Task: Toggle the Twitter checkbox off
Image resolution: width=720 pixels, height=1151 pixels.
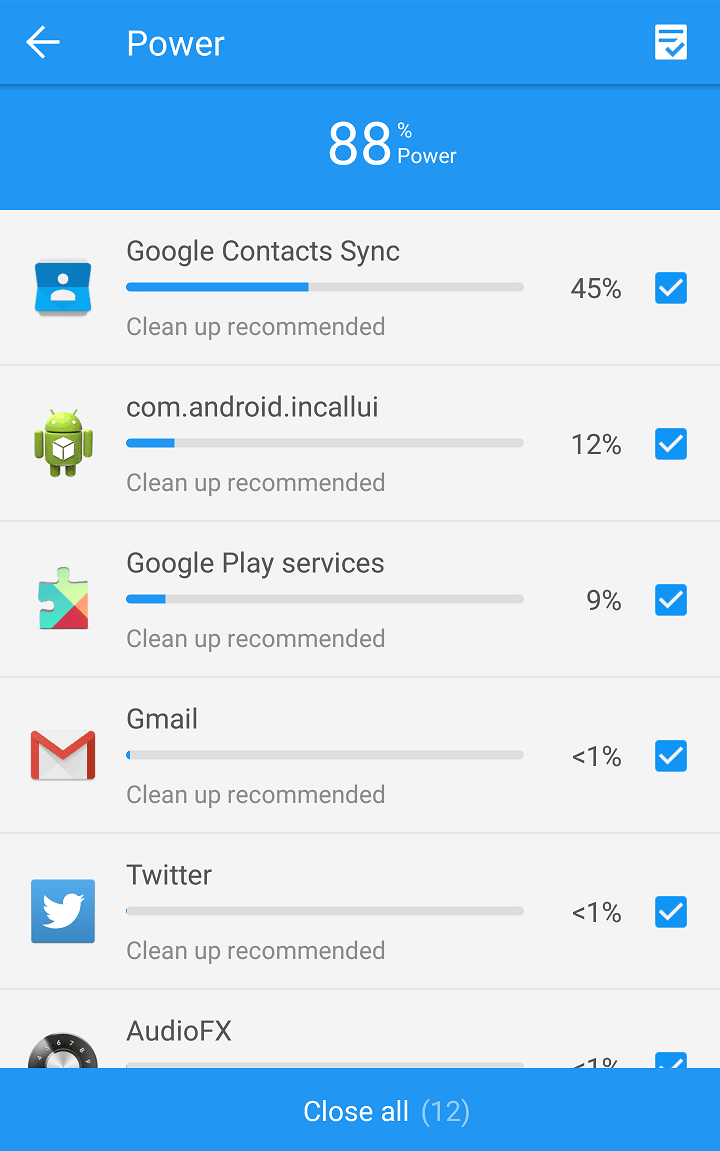Action: pos(670,912)
